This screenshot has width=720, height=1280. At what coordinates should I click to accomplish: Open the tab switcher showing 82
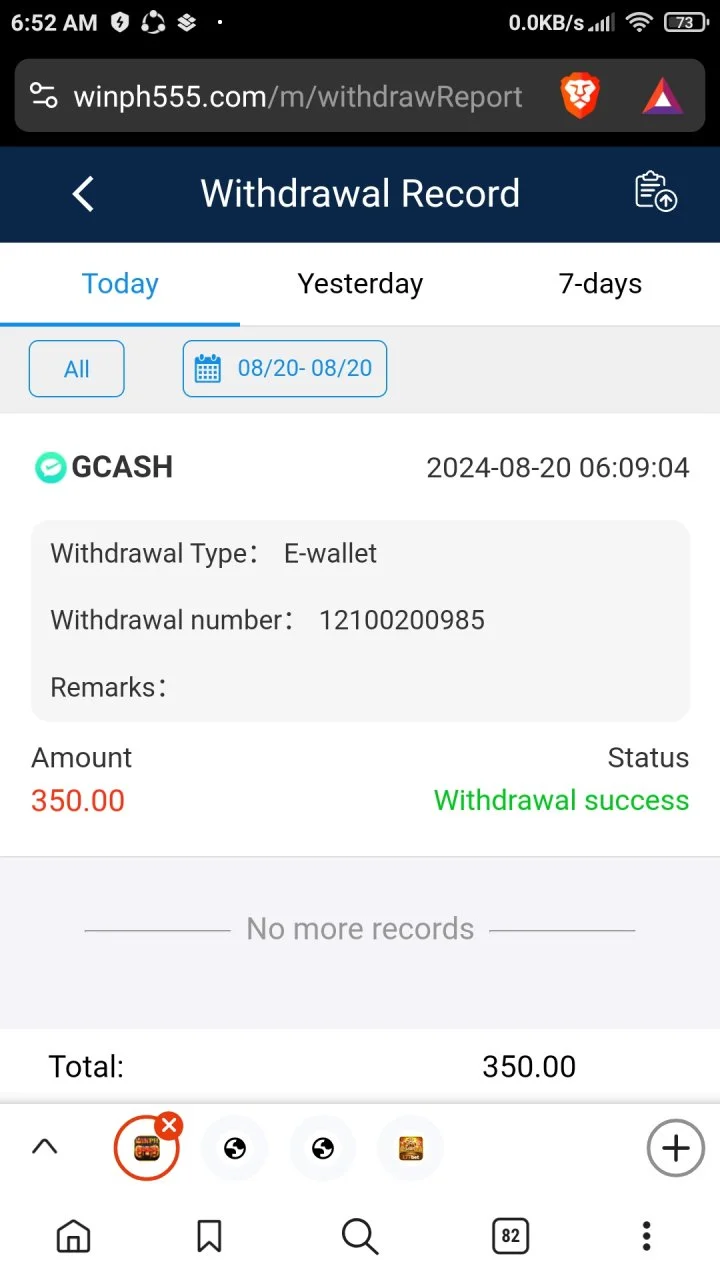point(511,1236)
